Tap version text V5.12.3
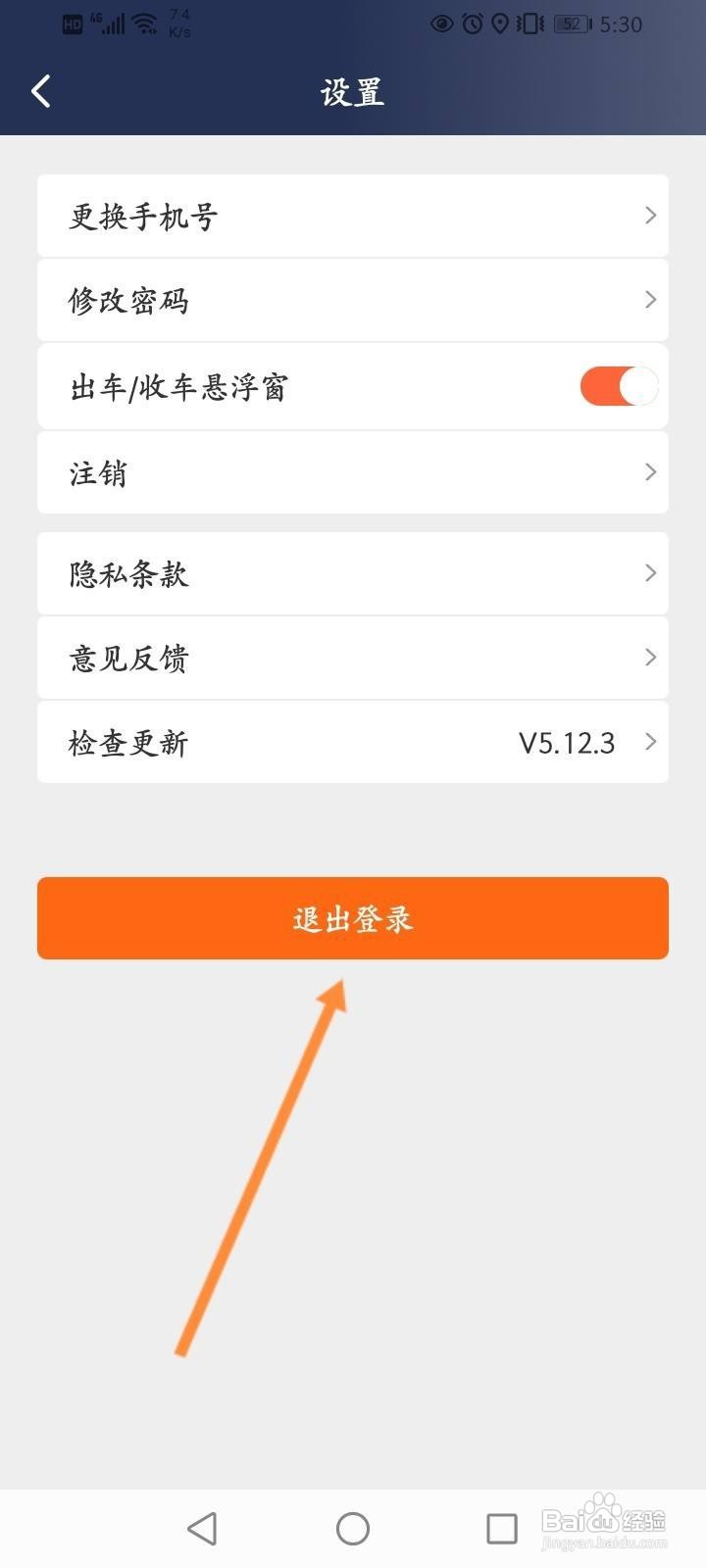This screenshot has width=706, height=1568. pyautogui.click(x=570, y=742)
